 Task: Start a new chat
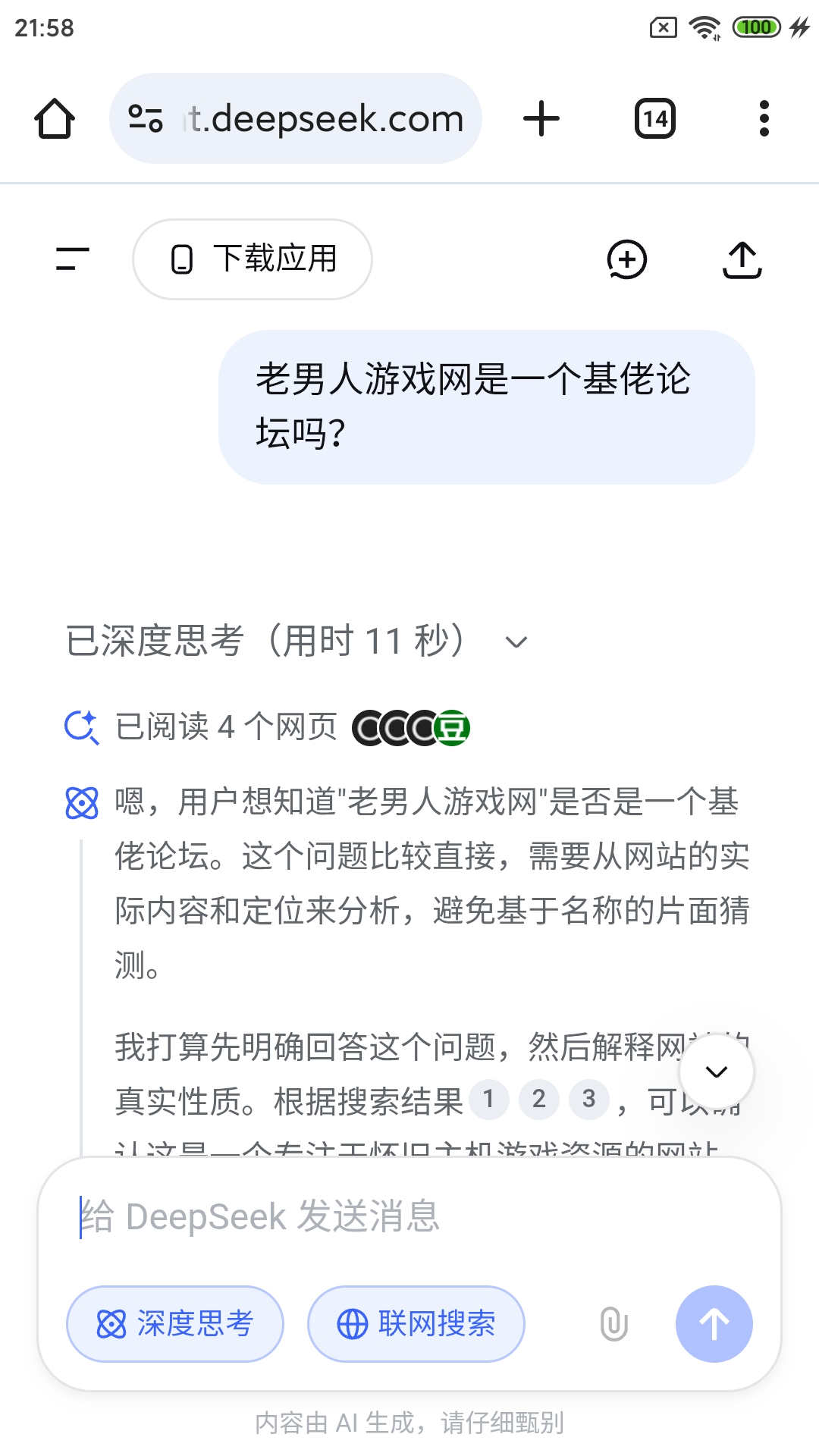tap(627, 260)
